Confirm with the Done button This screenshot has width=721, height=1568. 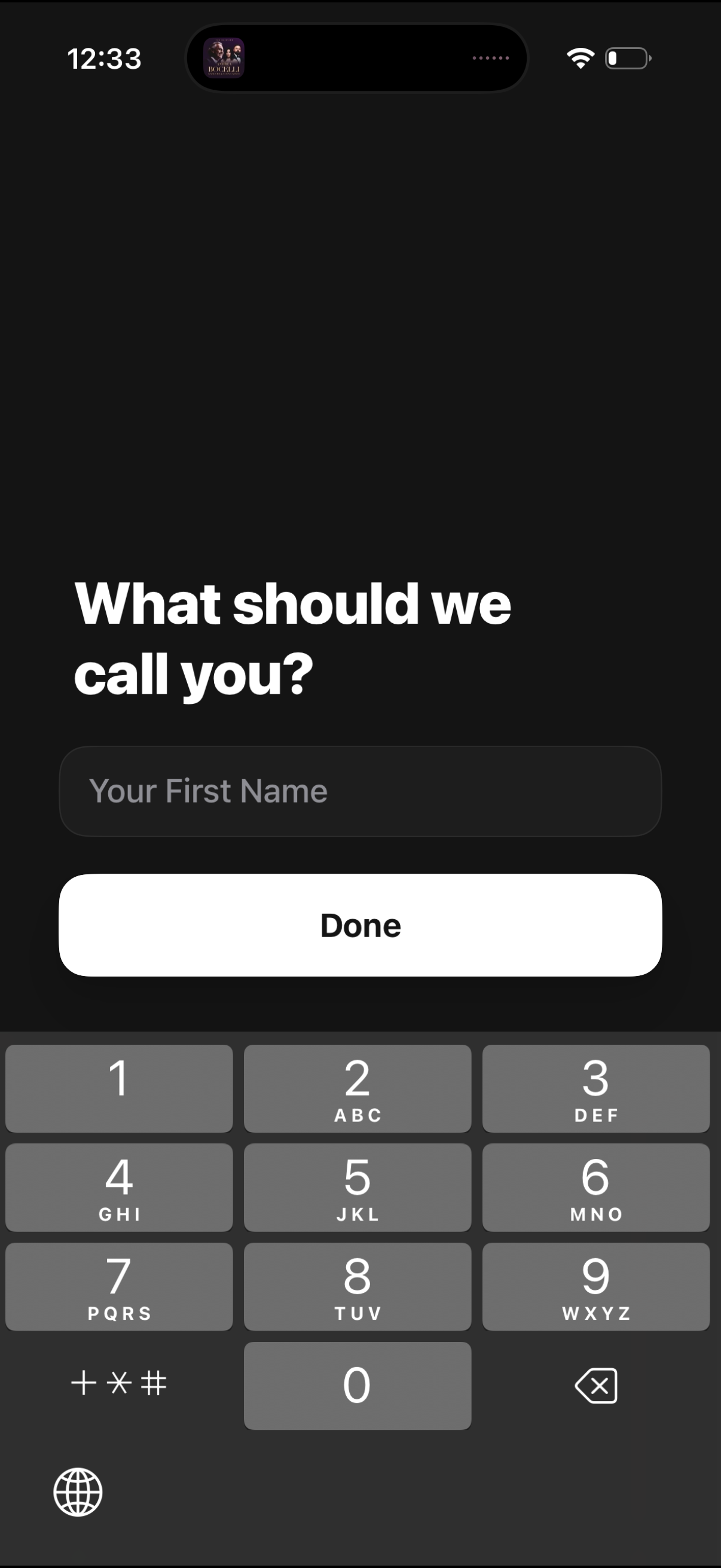tap(360, 925)
